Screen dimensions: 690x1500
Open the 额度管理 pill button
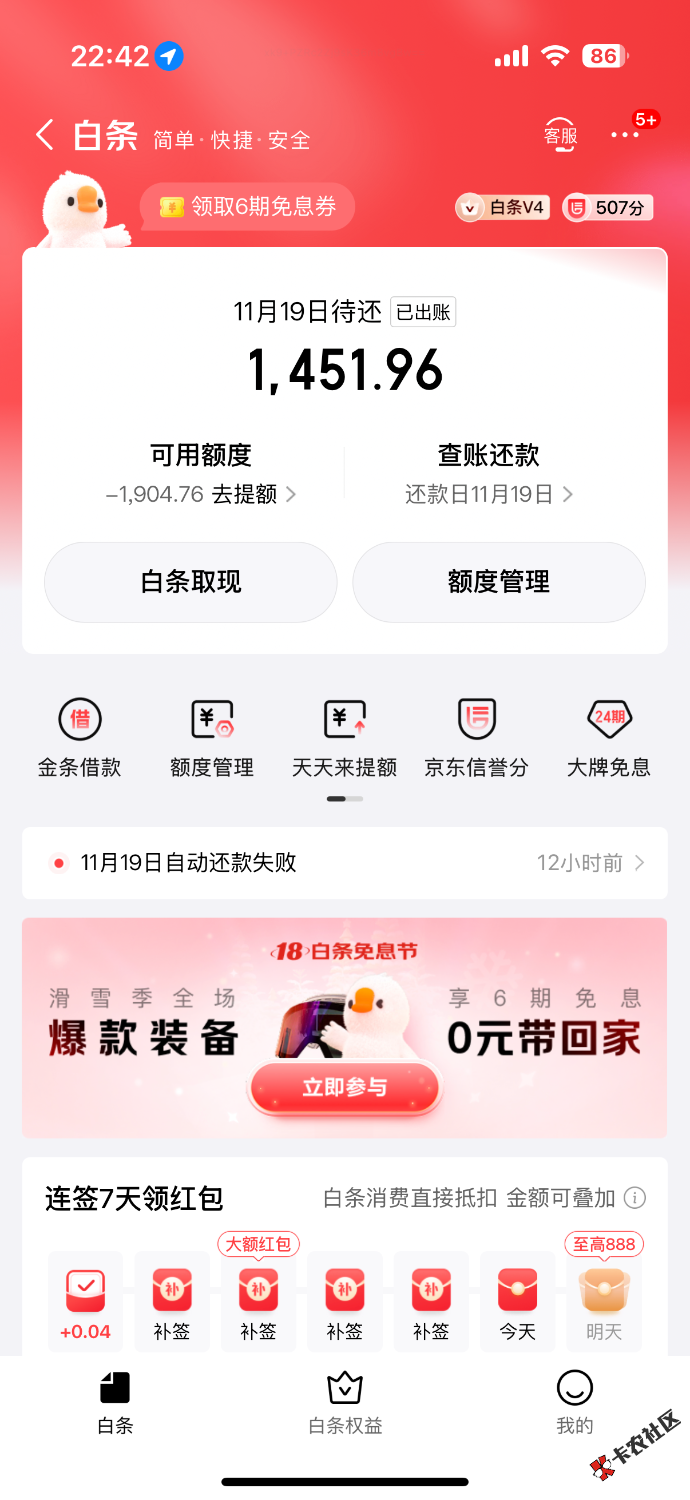[499, 582]
